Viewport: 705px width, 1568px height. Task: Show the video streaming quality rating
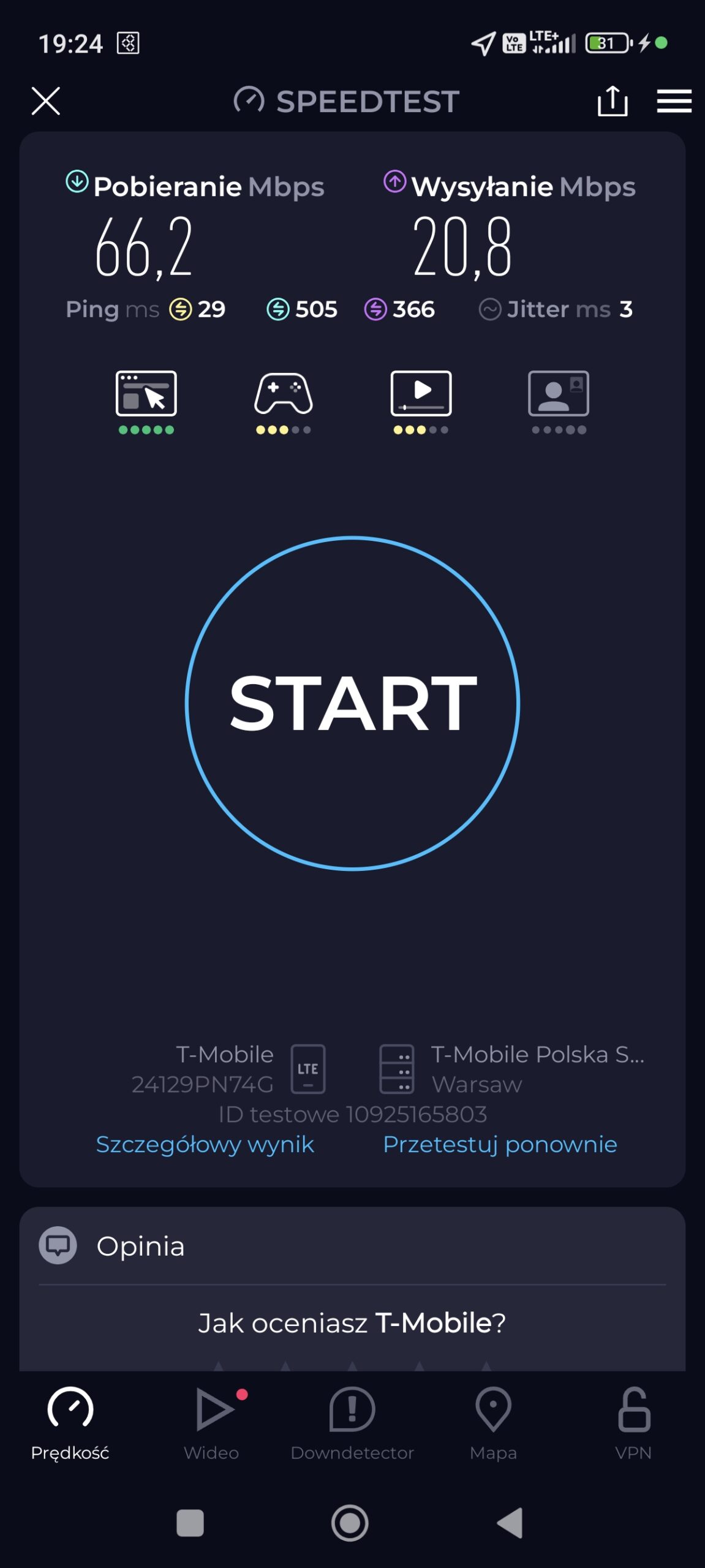click(421, 401)
